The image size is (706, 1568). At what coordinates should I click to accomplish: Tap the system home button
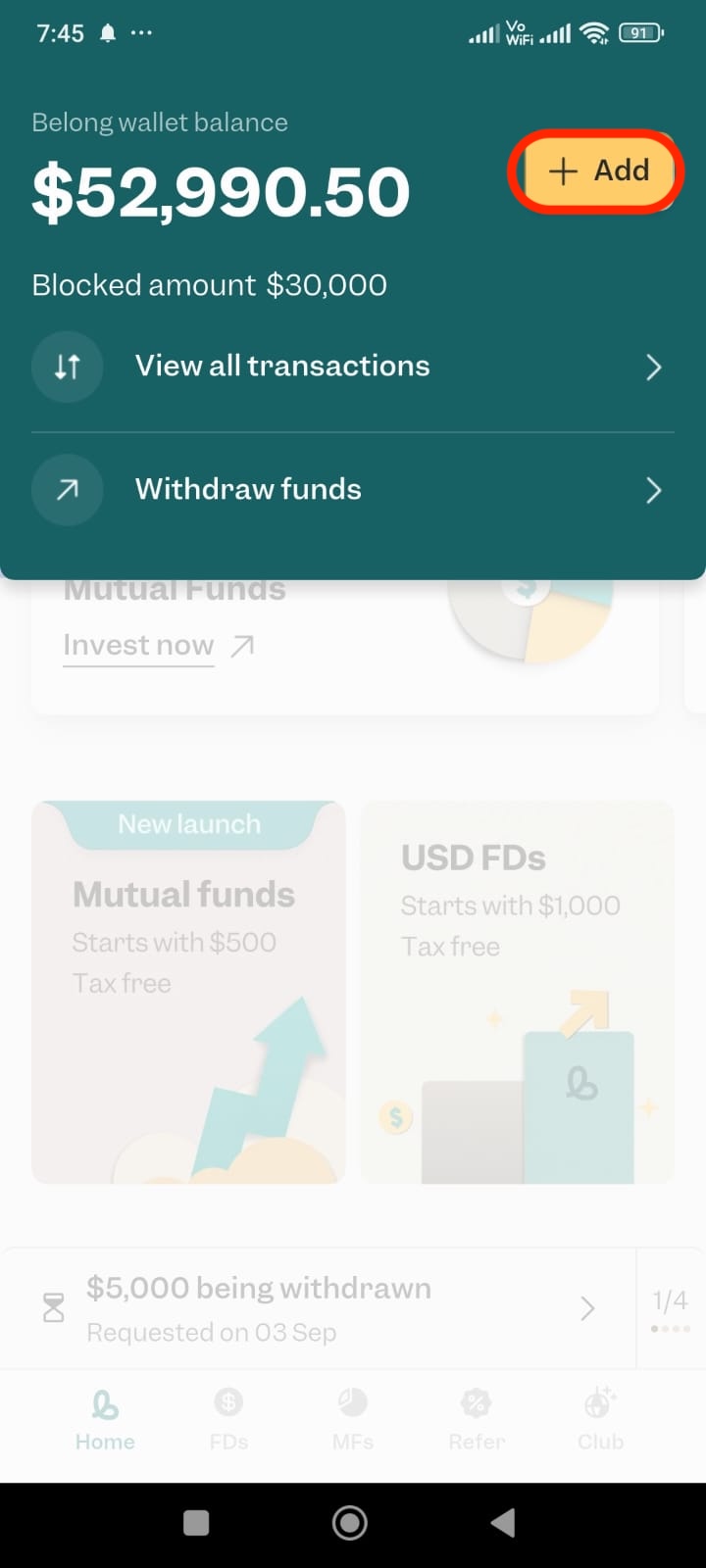[x=350, y=1523]
